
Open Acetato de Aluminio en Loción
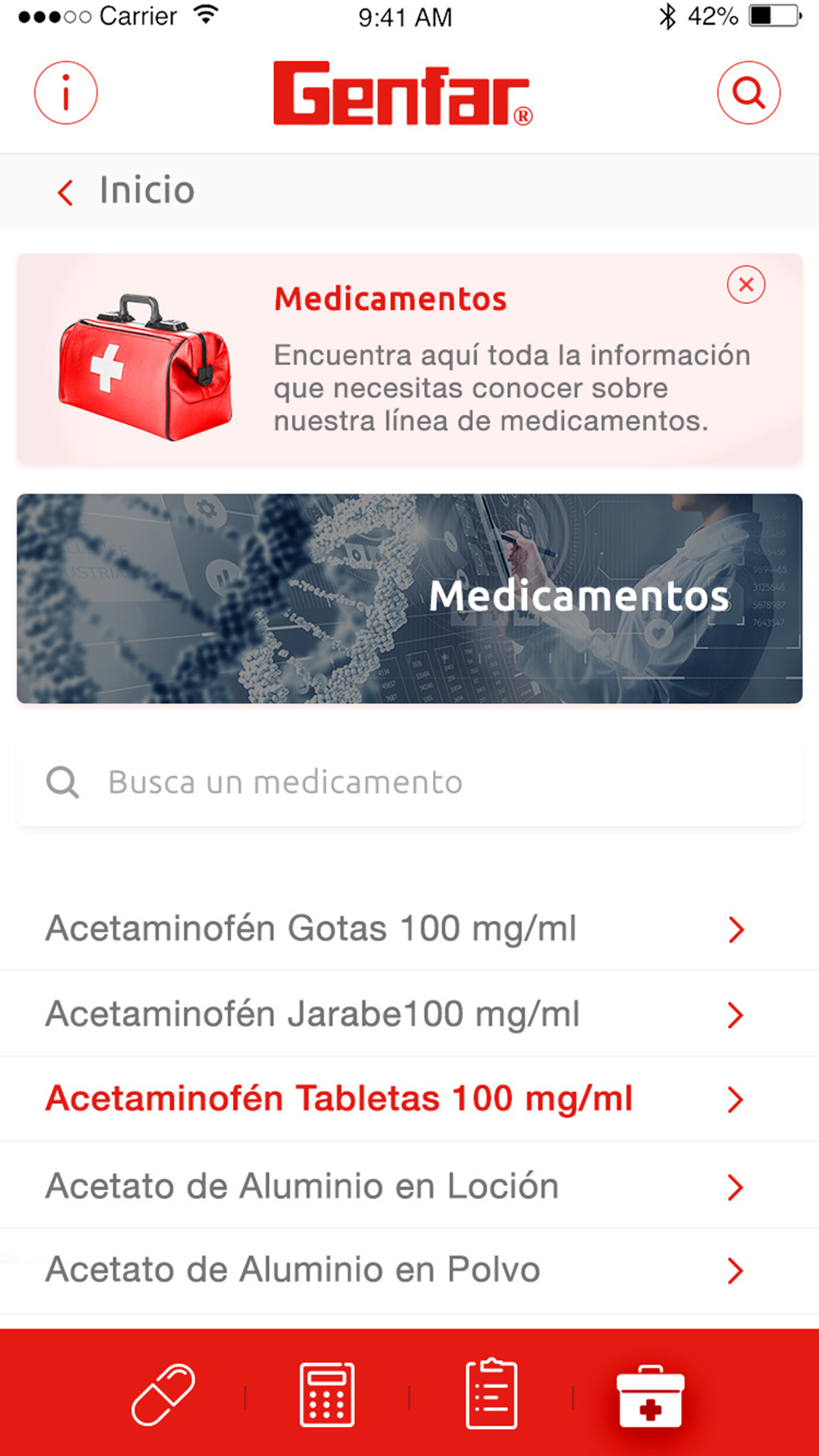pyautogui.click(x=396, y=1186)
